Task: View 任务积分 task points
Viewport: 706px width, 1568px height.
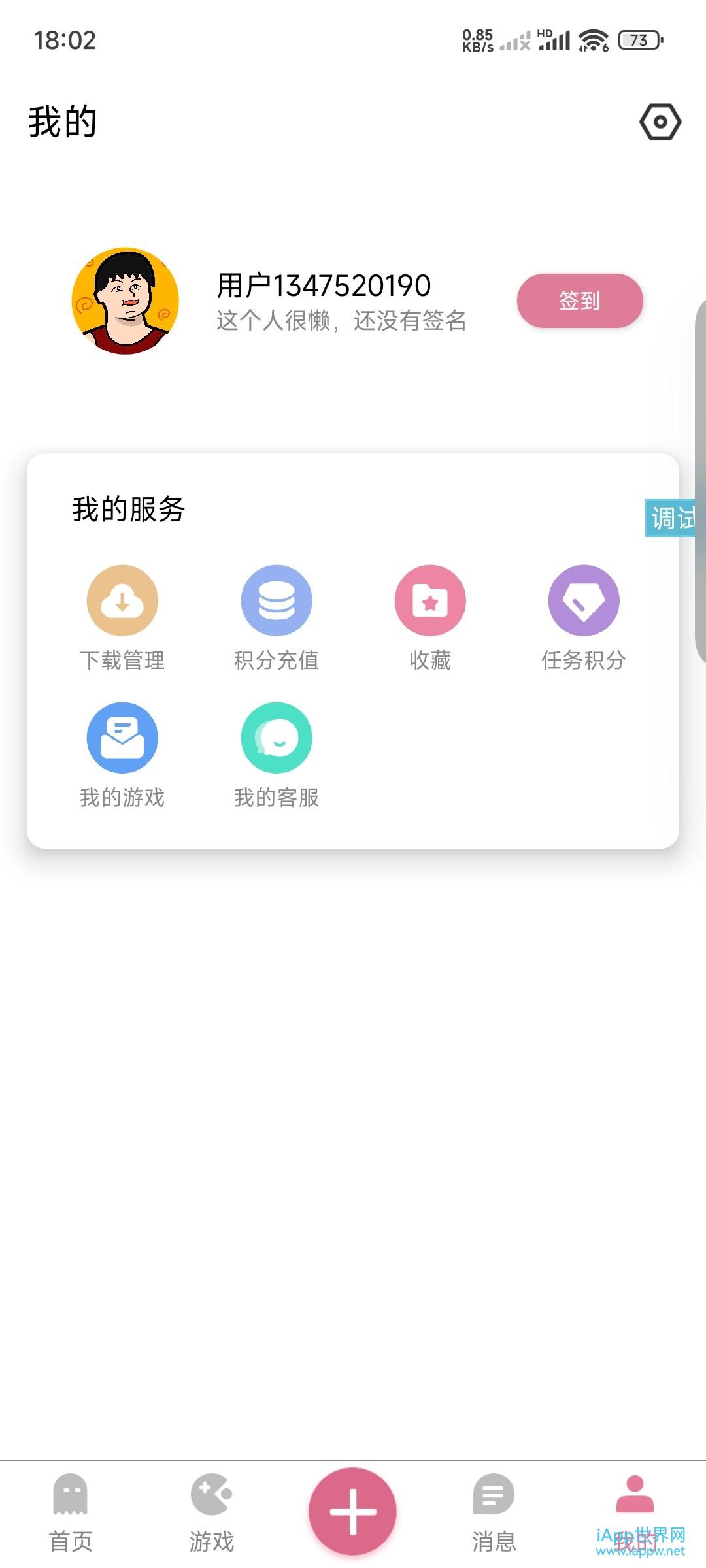Action: (x=584, y=617)
